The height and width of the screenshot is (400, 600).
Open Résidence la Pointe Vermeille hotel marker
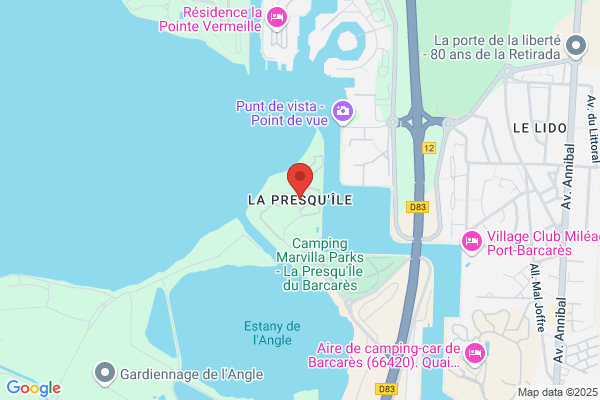coord(278,17)
